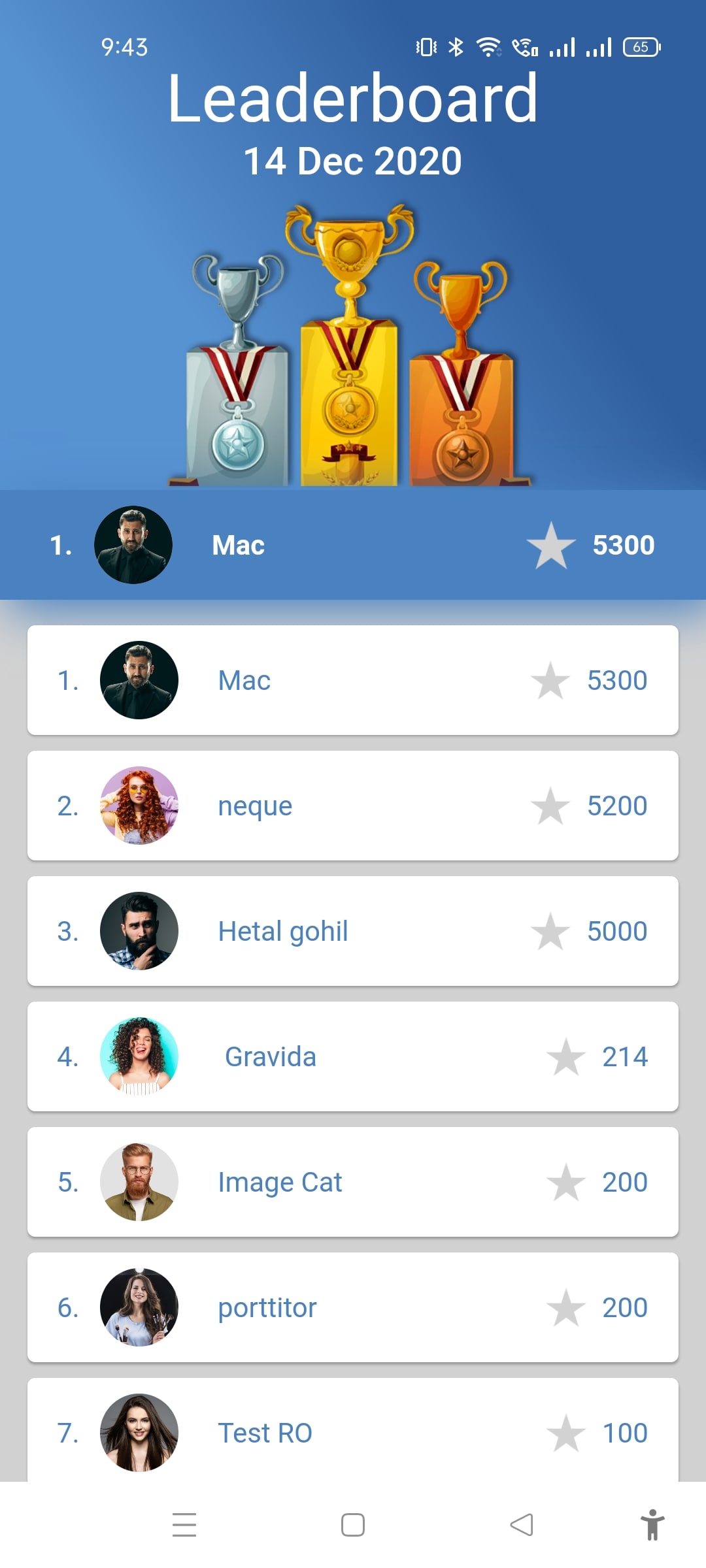Open Mac's leaderboard row in the list
The width and height of the screenshot is (706, 1568).
(x=353, y=680)
